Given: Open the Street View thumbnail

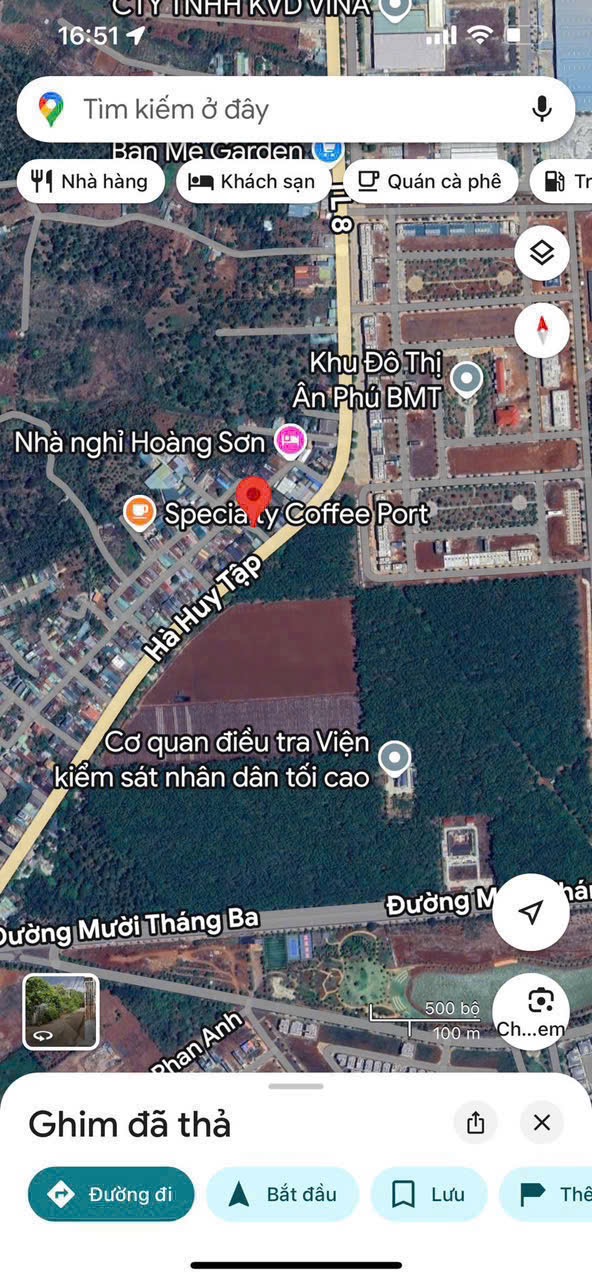Looking at the screenshot, I should (x=61, y=1011).
